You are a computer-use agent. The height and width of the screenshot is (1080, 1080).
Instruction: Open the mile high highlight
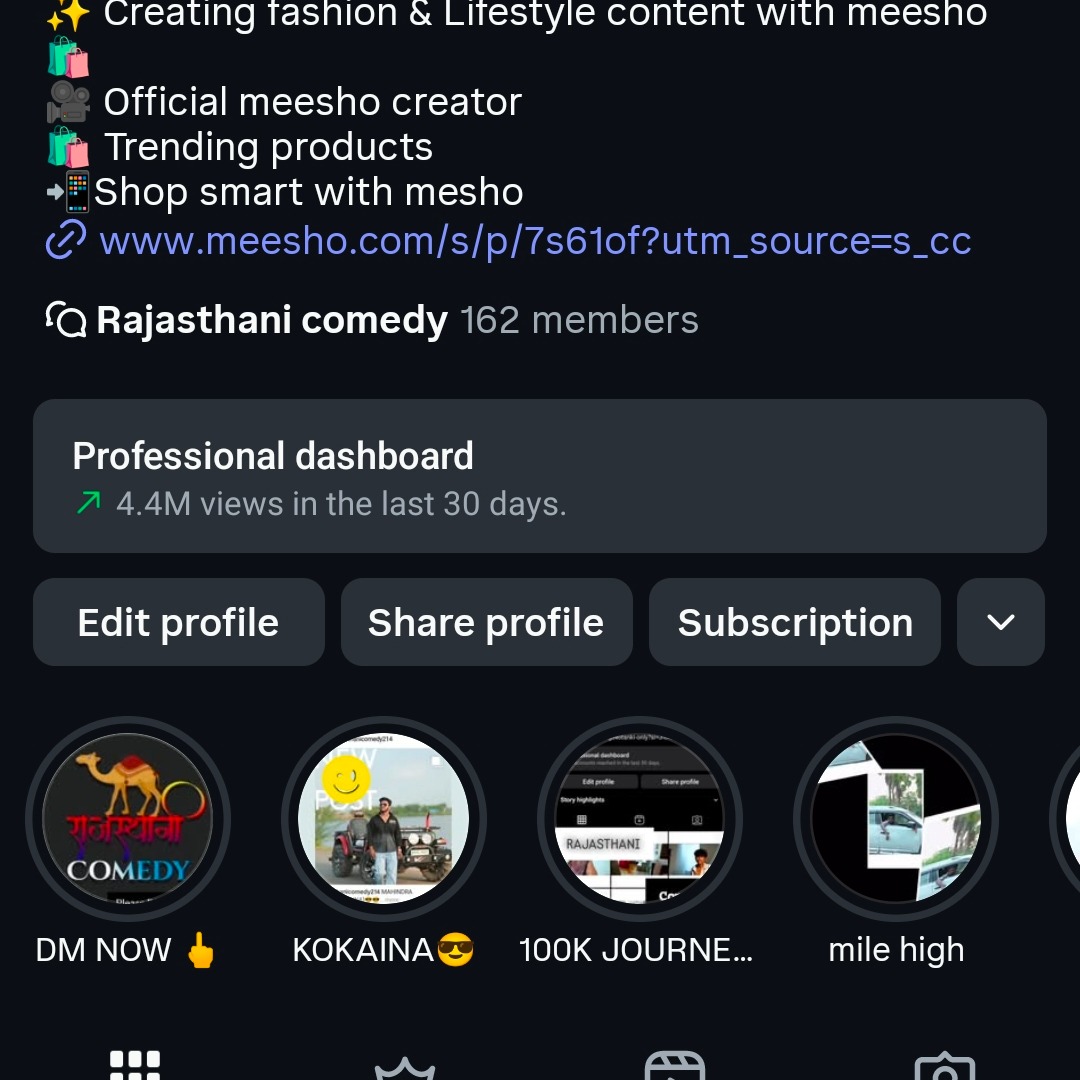[x=896, y=820]
